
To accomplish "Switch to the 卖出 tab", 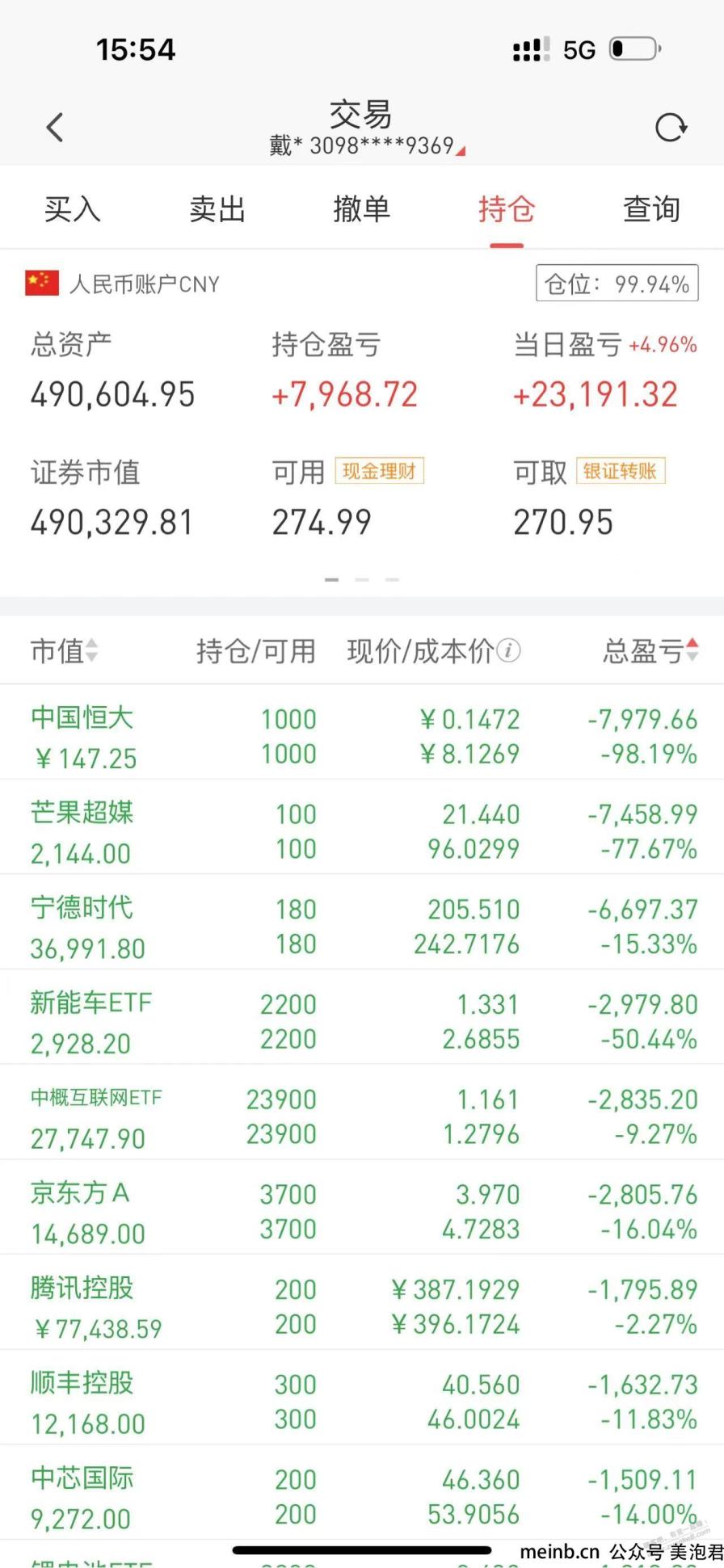I will pyautogui.click(x=217, y=209).
